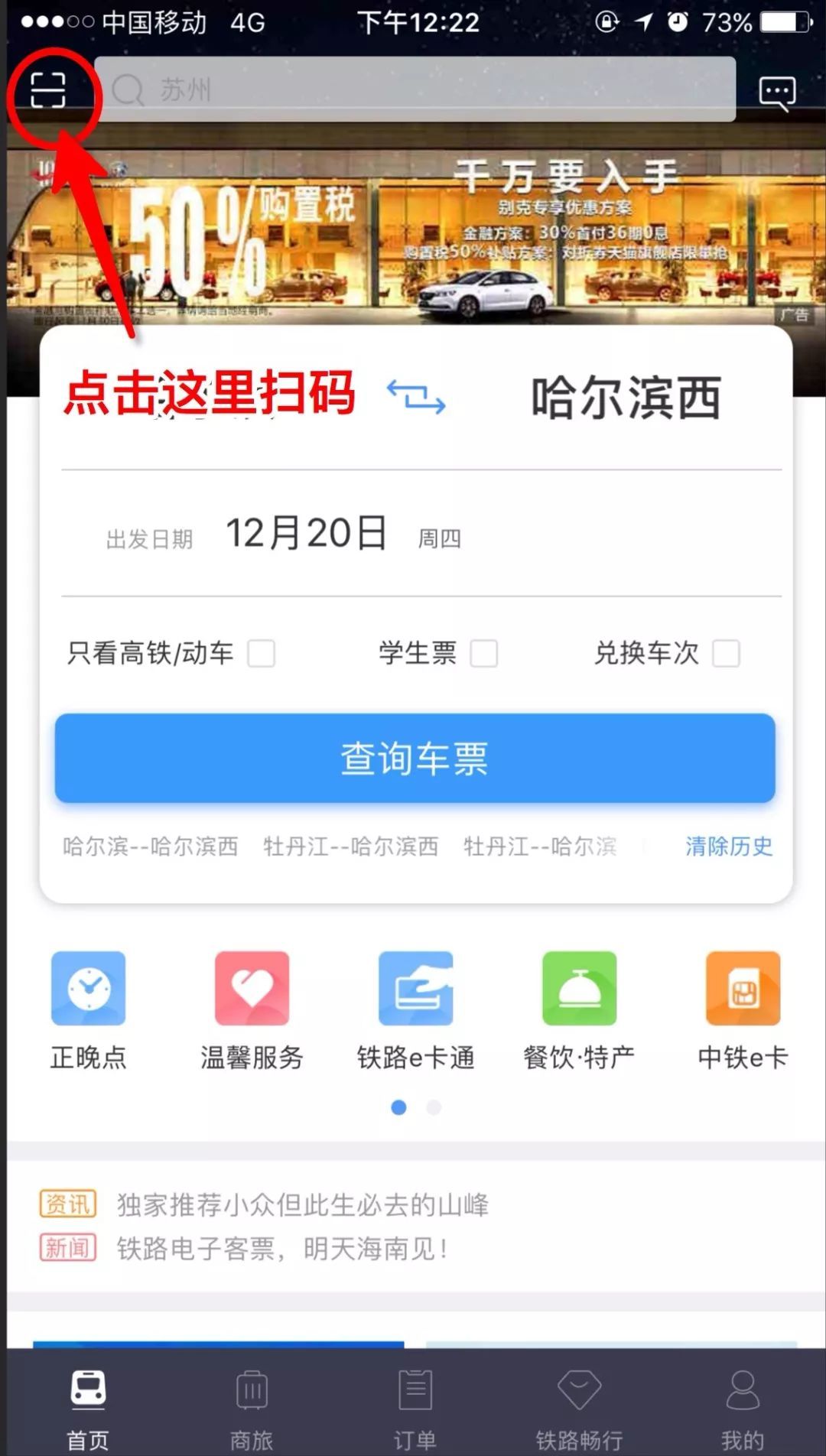Image resolution: width=826 pixels, height=1456 pixels.
Task: Select the 中铁e卡 SIM card icon
Action: 743,988
